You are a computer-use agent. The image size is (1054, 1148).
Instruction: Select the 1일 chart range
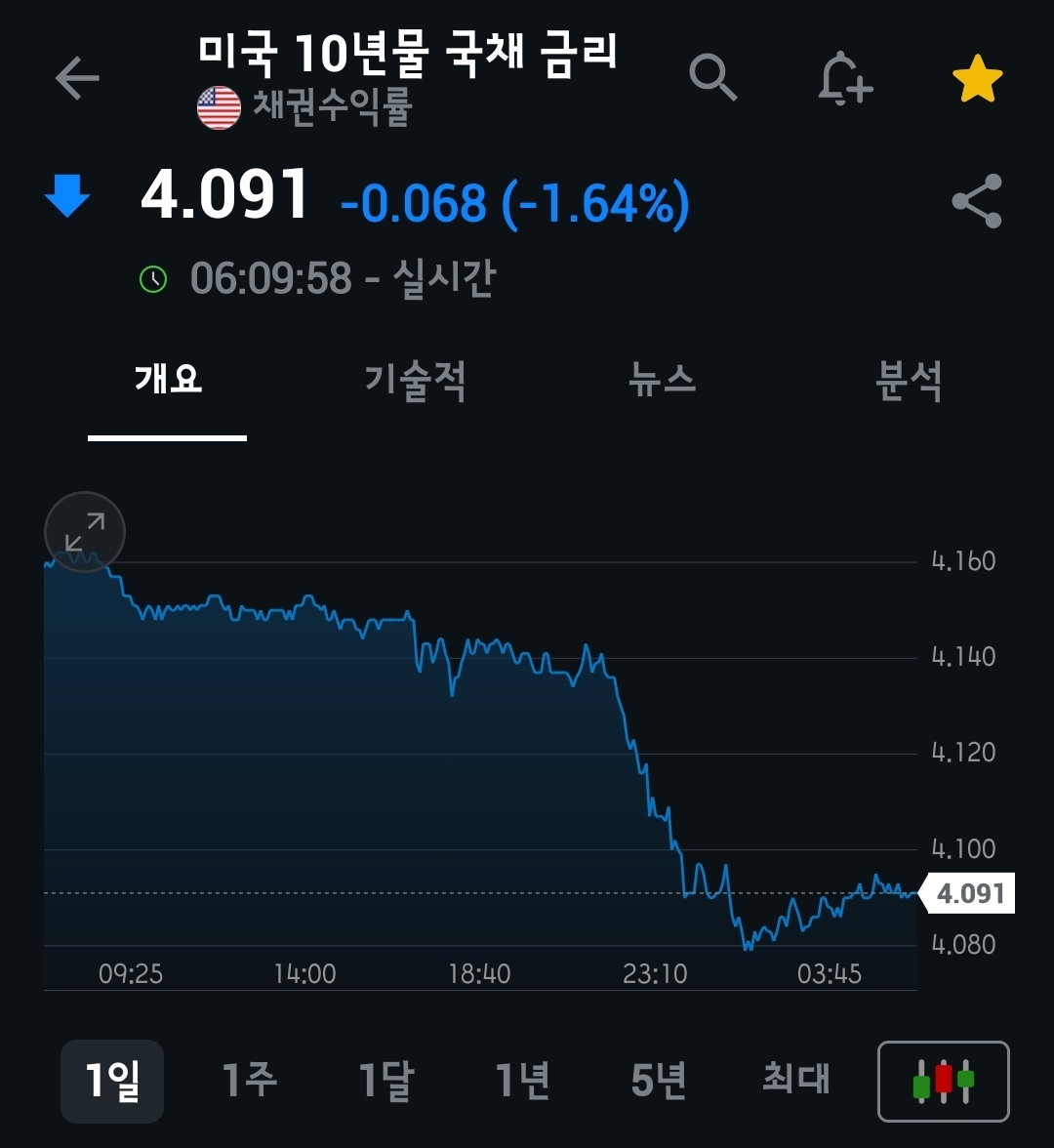[x=112, y=1082]
